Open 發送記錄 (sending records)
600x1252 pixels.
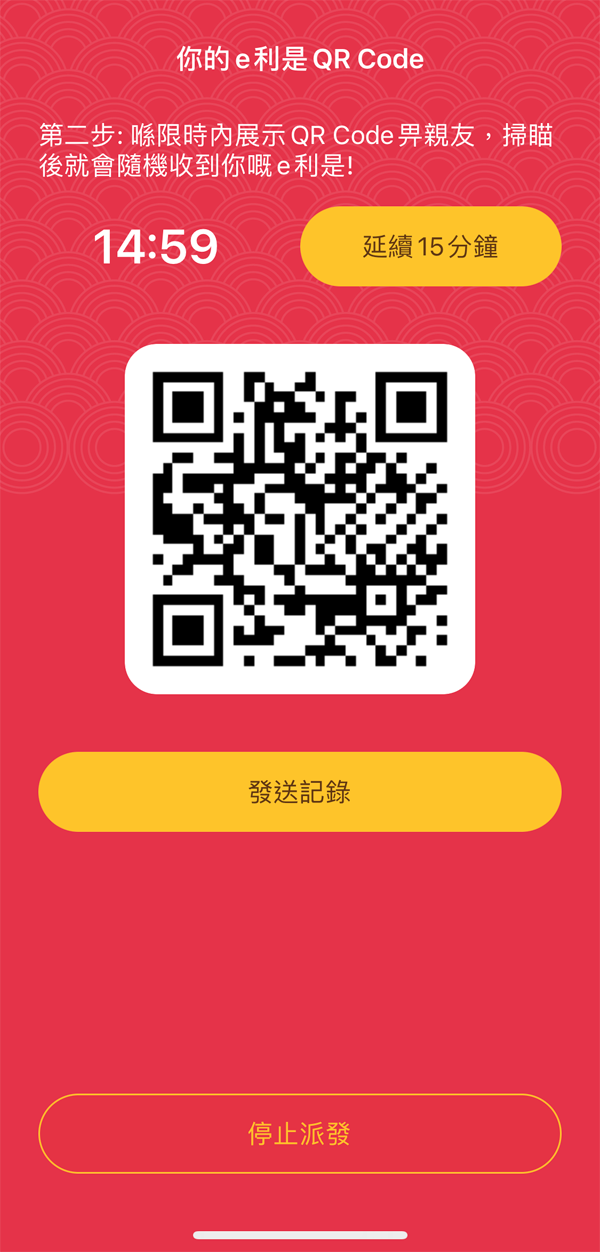point(299,792)
